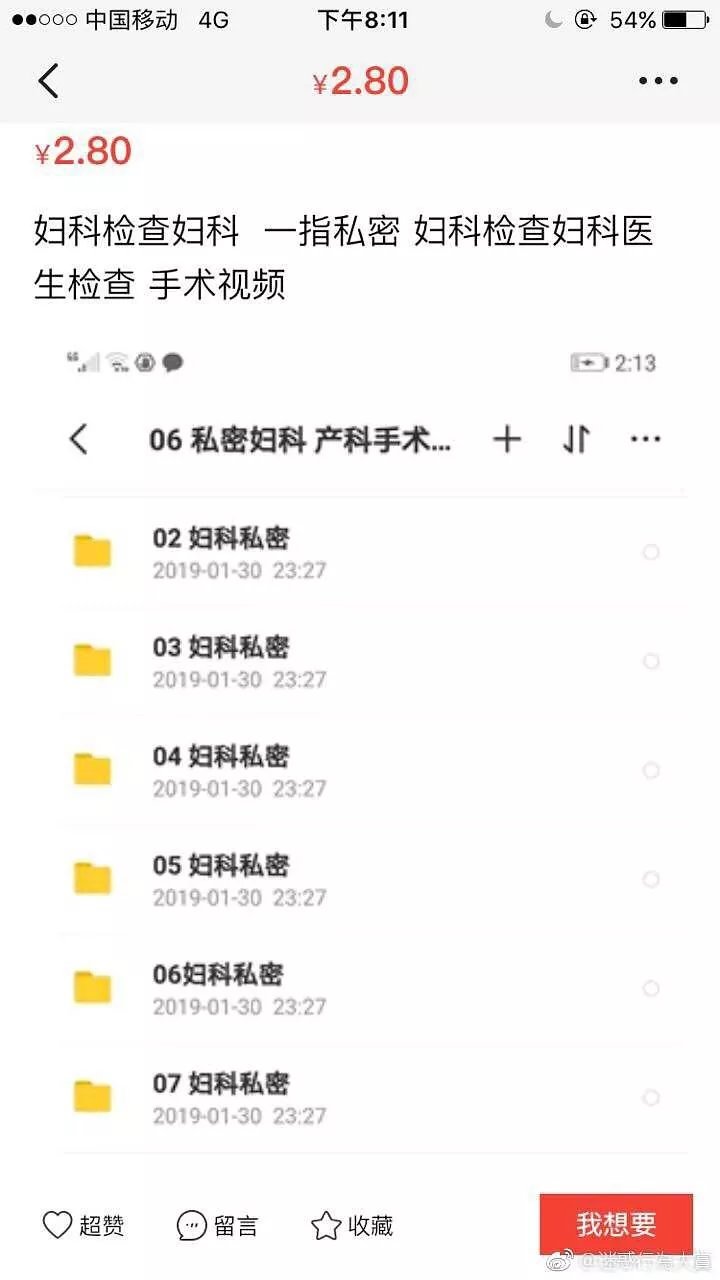The width and height of the screenshot is (720, 1280).
Task: Tap the red 我想要 button
Action: pos(615,1224)
